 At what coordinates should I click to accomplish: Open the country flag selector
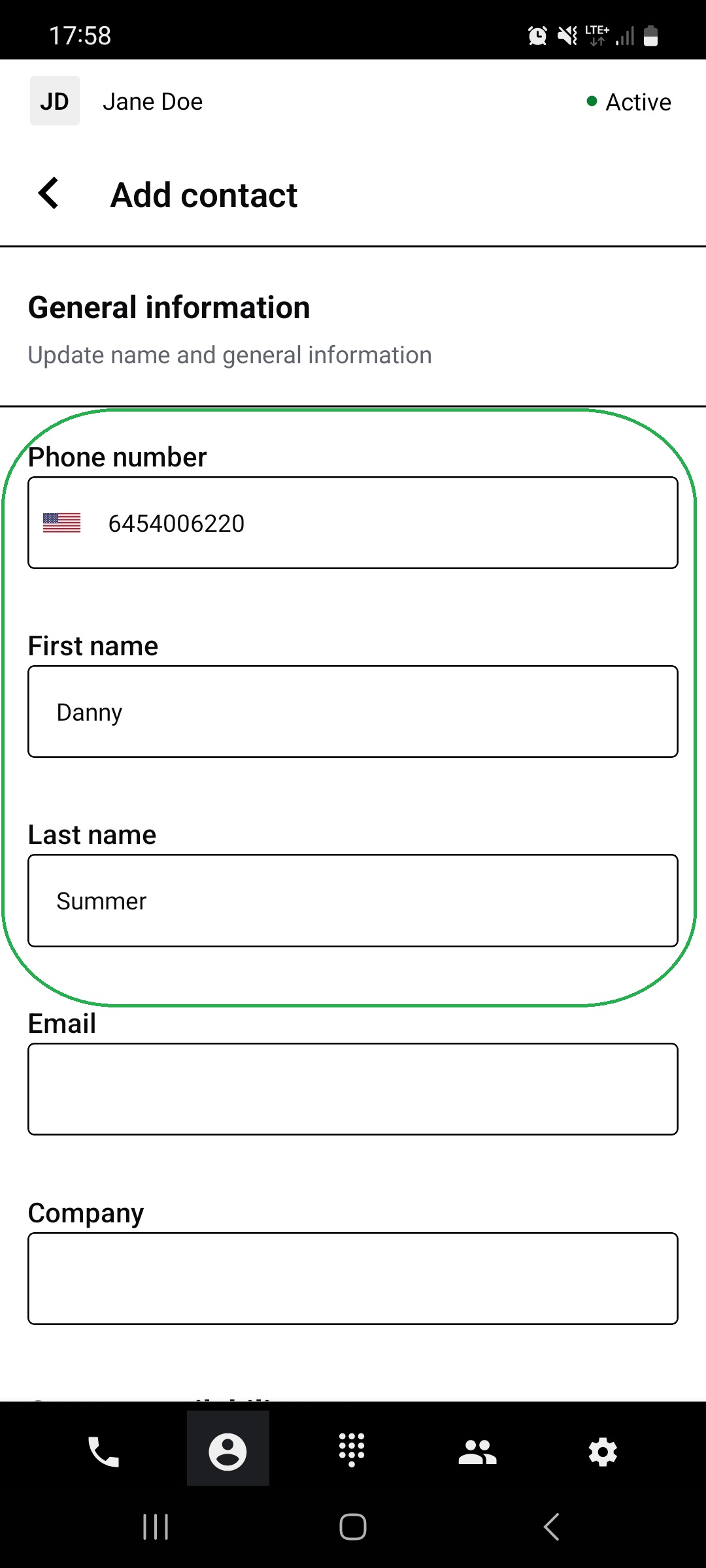pyautogui.click(x=62, y=523)
